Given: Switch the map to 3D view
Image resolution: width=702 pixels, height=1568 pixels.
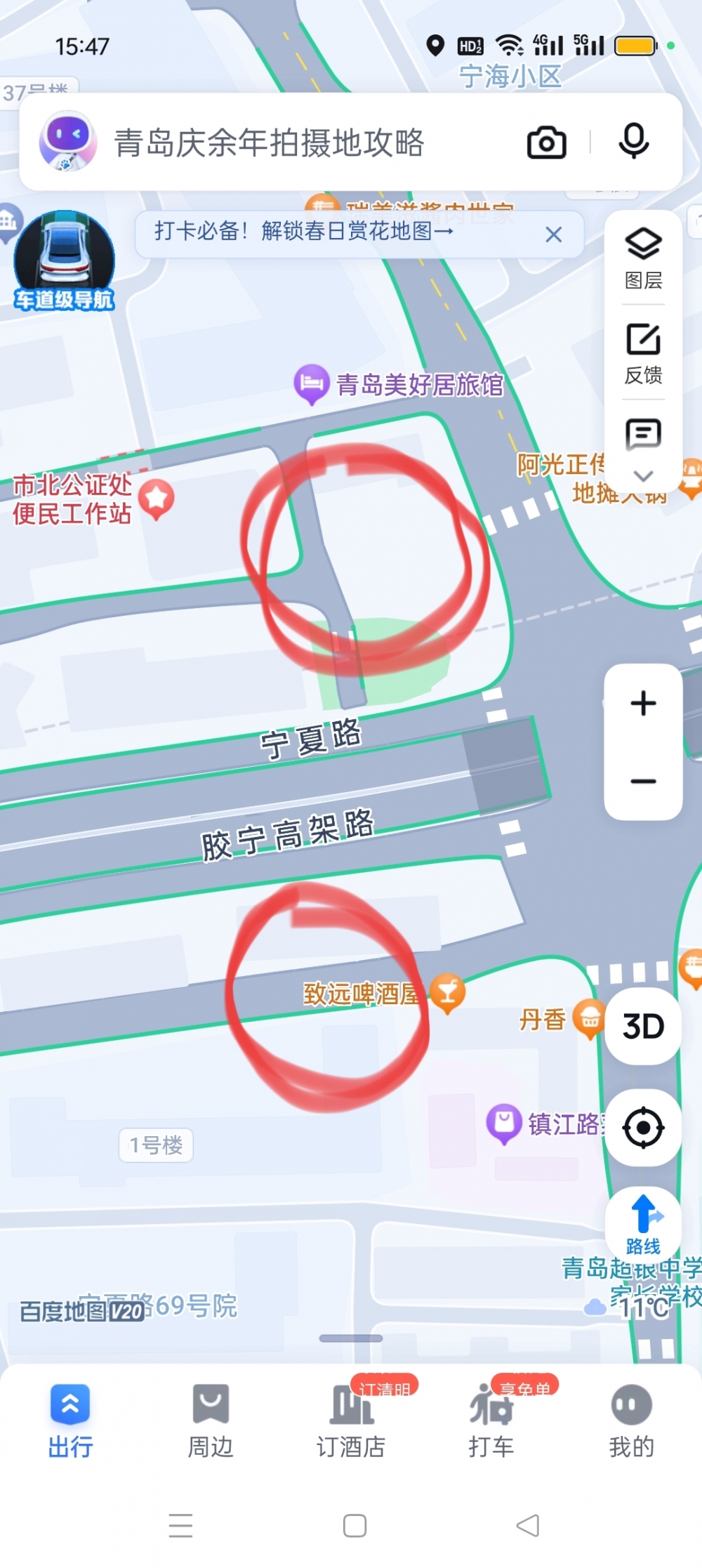Looking at the screenshot, I should click(x=643, y=1026).
